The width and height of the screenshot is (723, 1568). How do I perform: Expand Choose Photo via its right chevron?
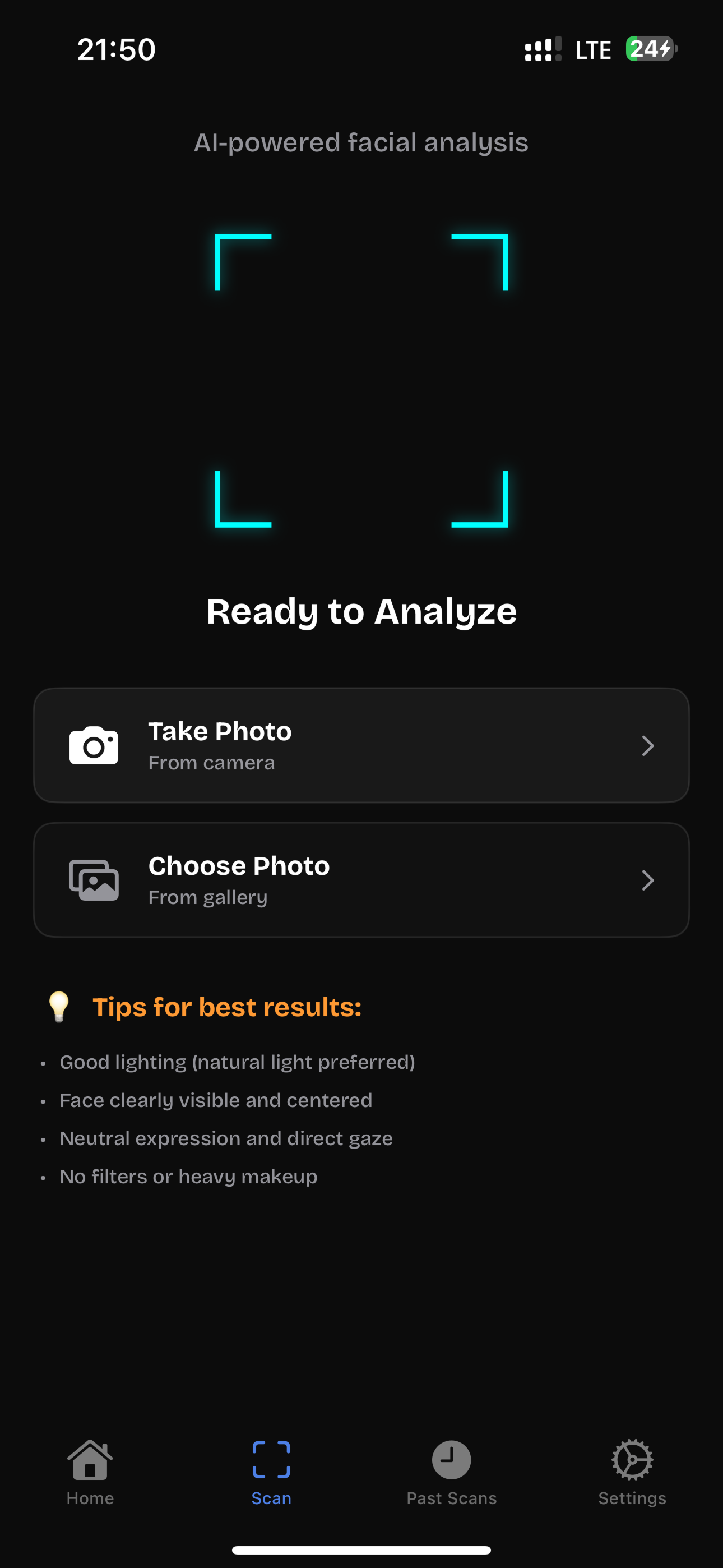tap(649, 880)
